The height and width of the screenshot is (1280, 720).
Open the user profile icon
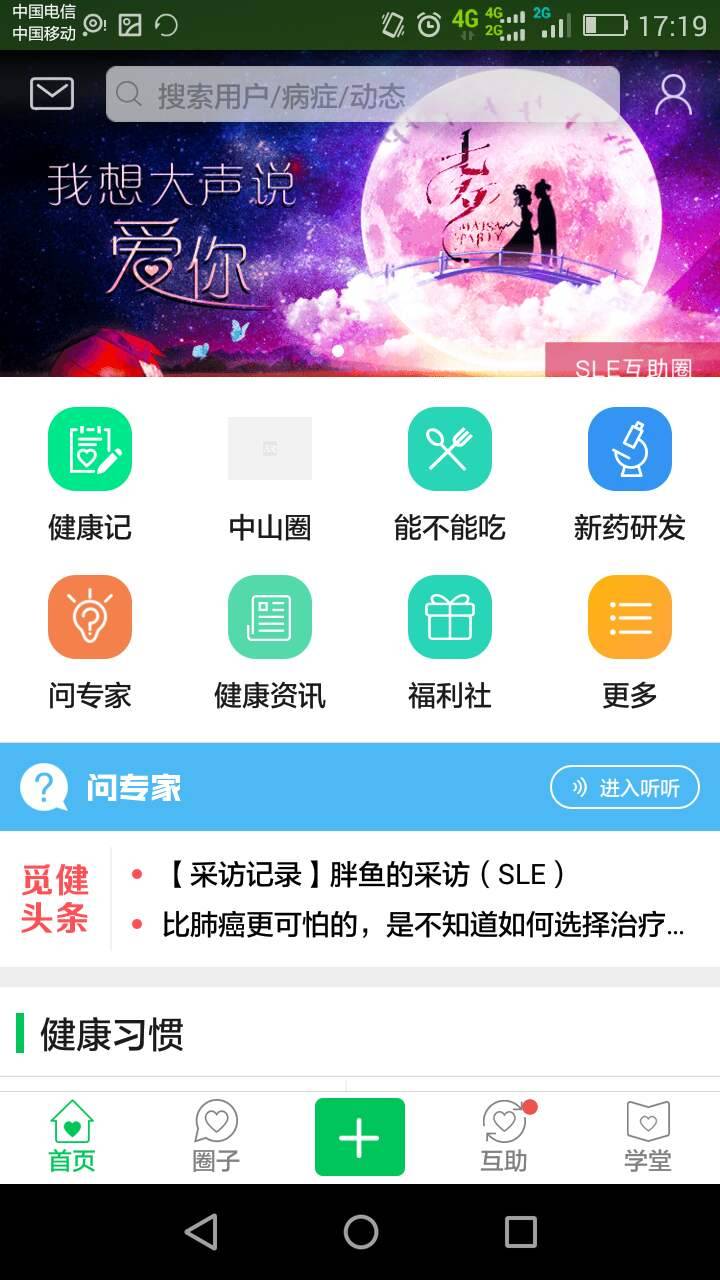click(673, 95)
